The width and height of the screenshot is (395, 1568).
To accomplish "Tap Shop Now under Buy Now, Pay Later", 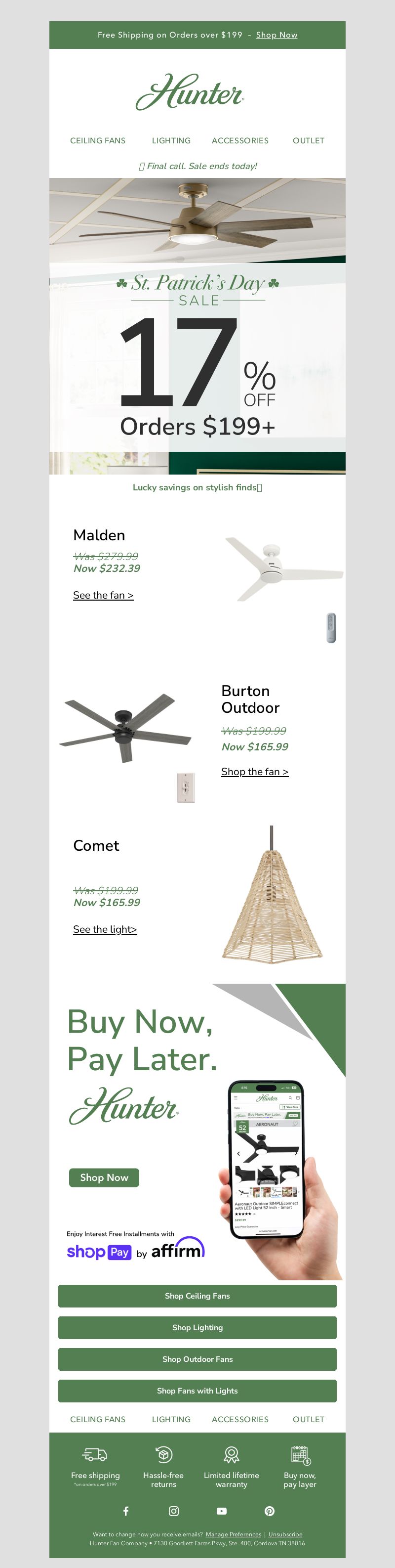I will (x=104, y=1178).
